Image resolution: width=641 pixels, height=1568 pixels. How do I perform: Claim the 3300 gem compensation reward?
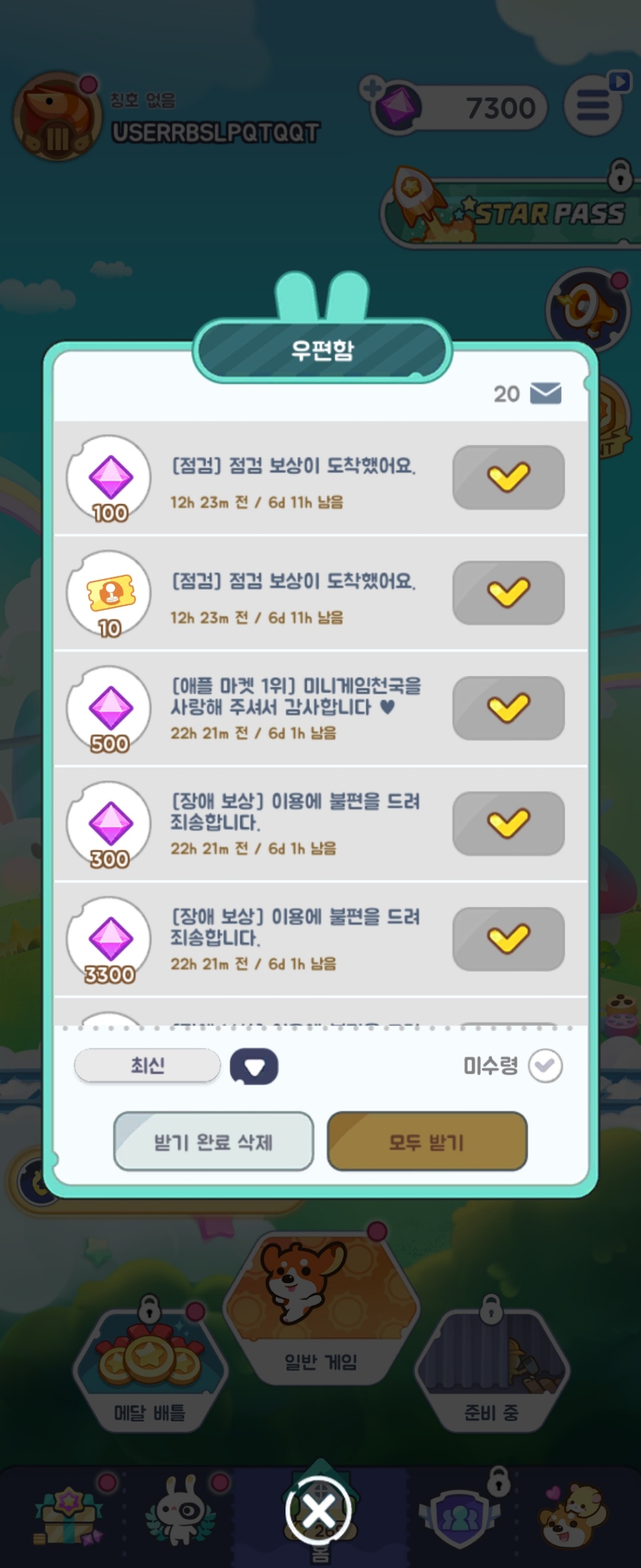[x=508, y=938]
